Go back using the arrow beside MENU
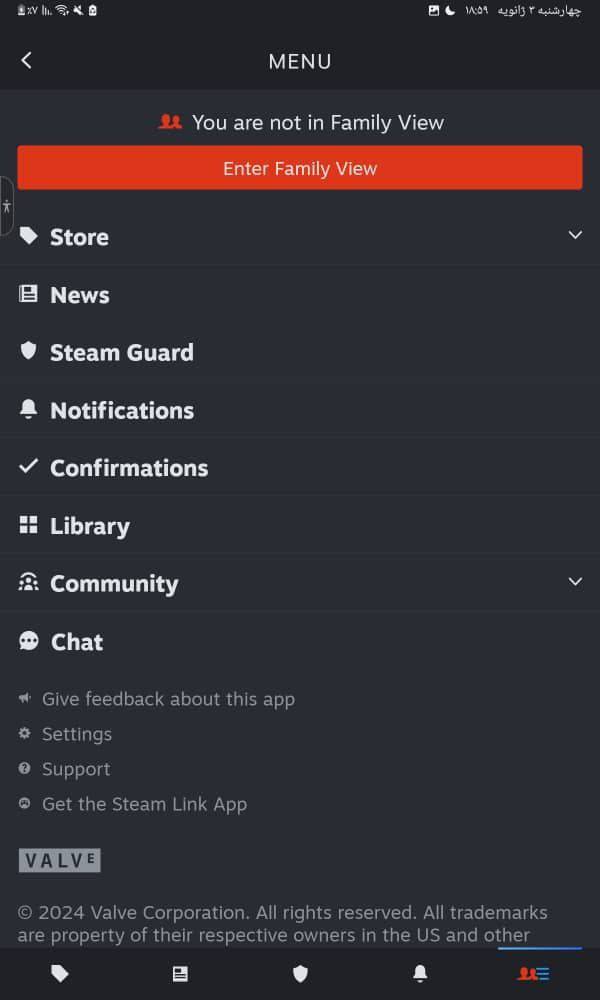This screenshot has height=1000, width=600. pyautogui.click(x=27, y=61)
